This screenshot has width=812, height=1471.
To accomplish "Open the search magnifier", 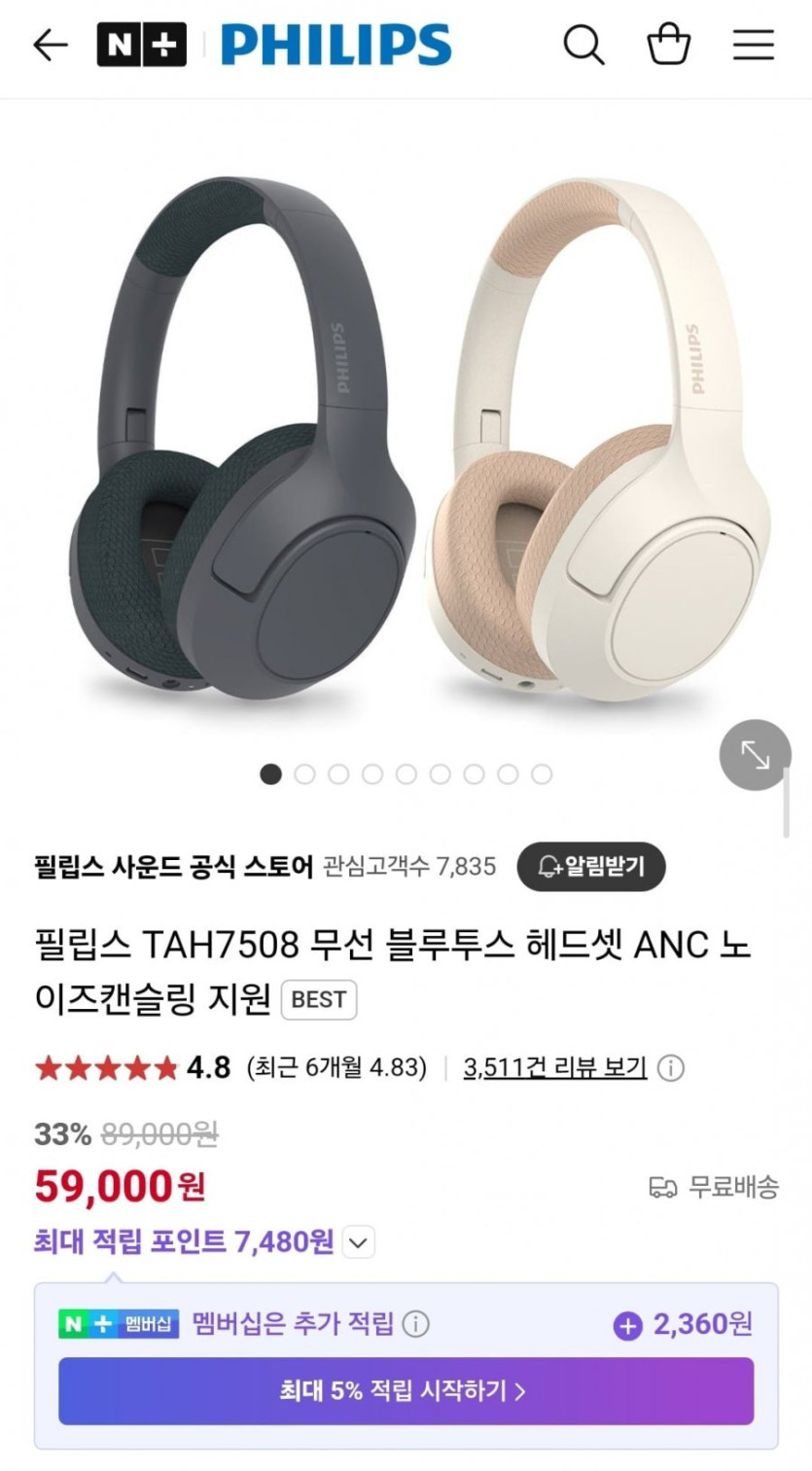I will pos(583,45).
